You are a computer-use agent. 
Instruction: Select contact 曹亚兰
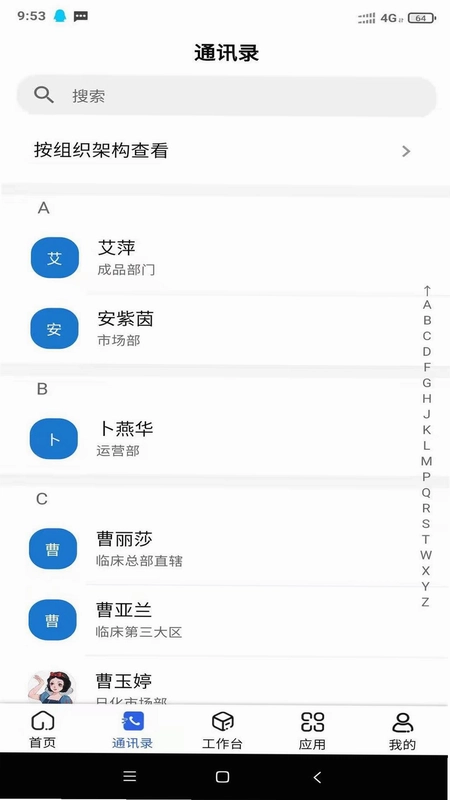225,619
